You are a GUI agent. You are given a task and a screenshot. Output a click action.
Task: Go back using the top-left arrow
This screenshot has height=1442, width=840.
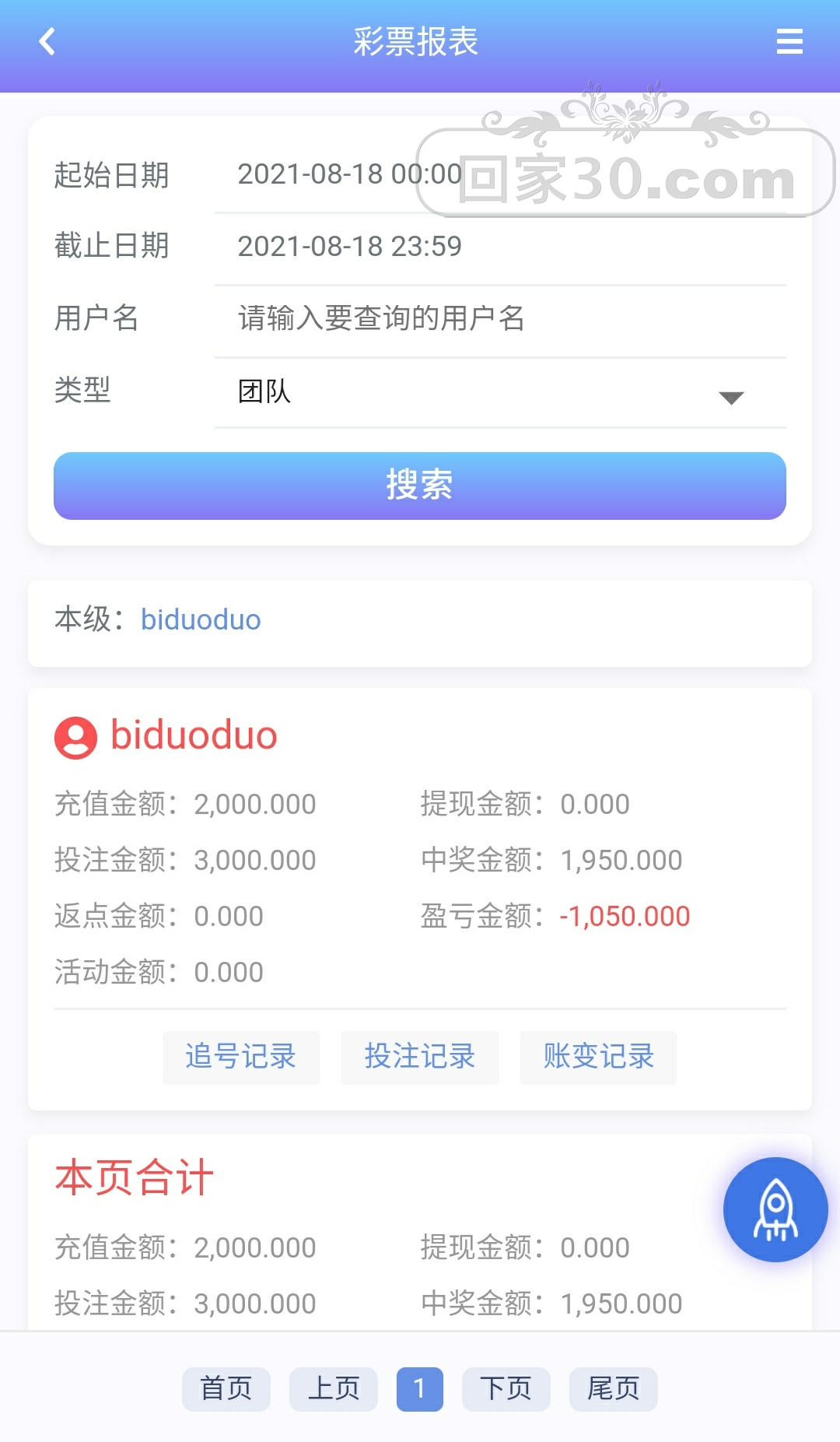pos(47,42)
